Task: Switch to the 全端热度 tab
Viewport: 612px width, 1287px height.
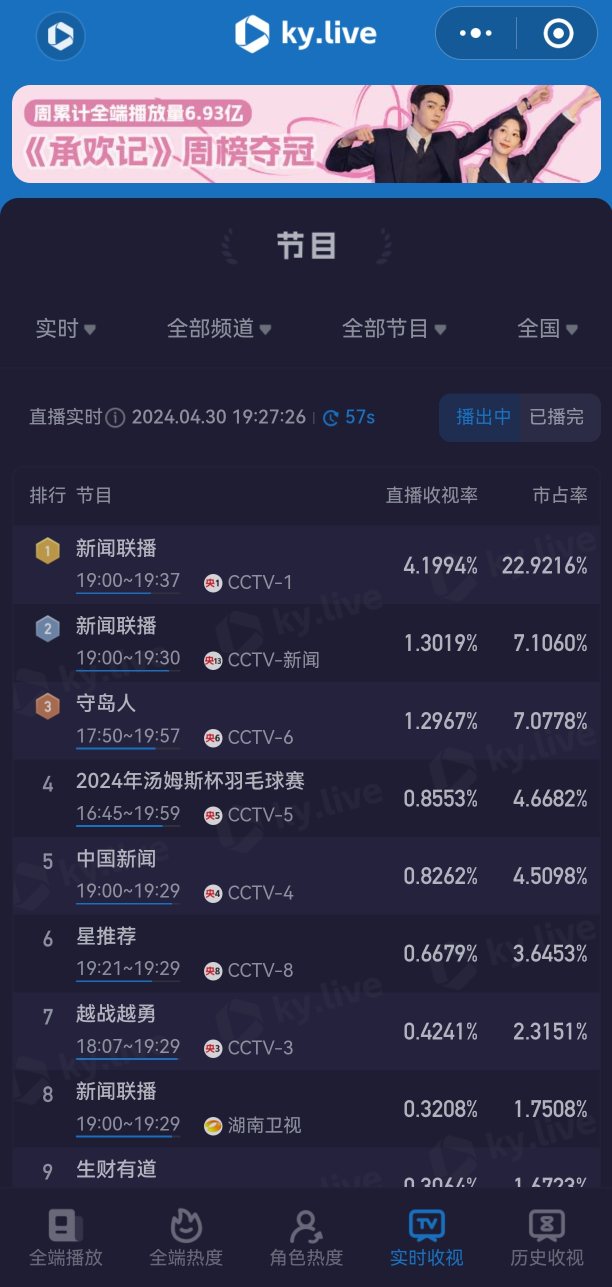Action: click(x=186, y=1238)
